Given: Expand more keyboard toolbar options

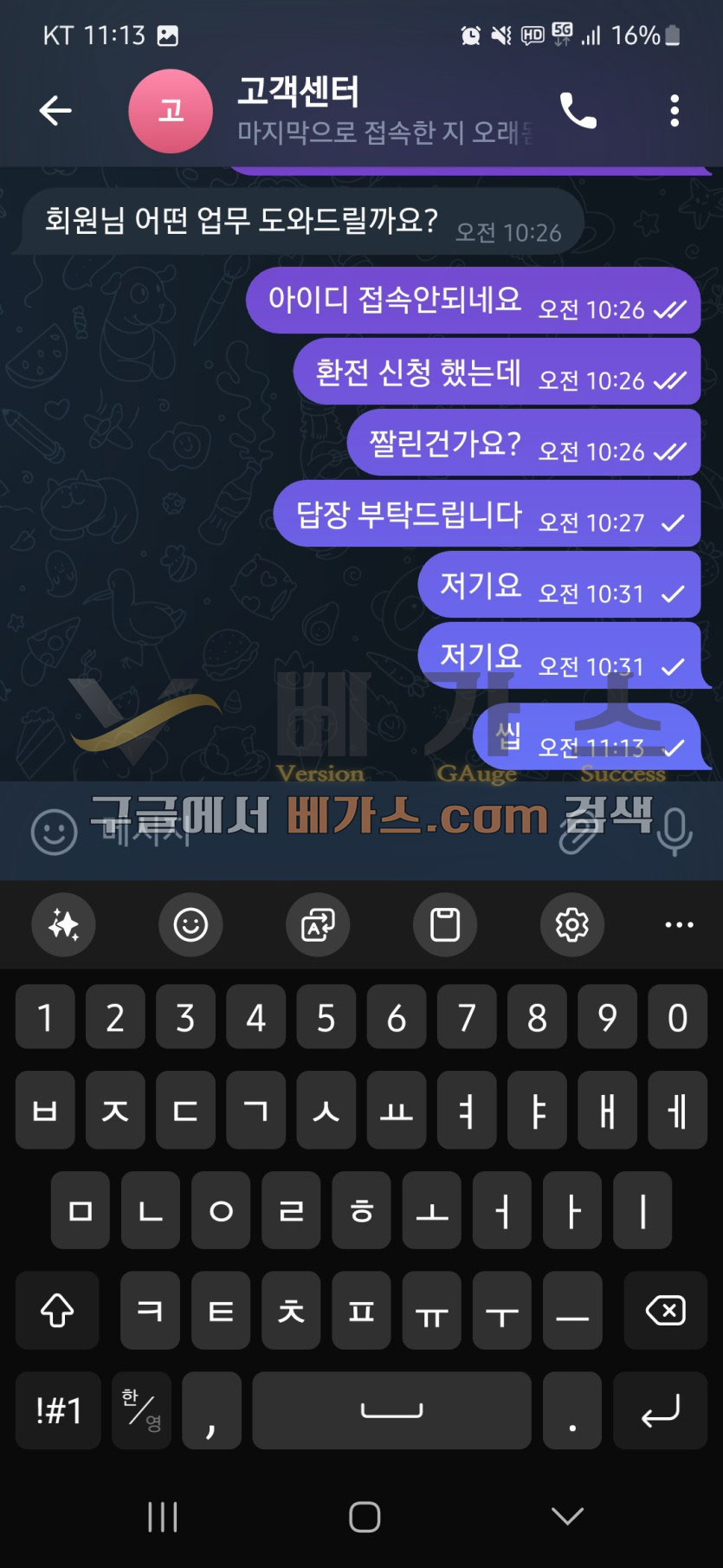Looking at the screenshot, I should click(x=679, y=925).
